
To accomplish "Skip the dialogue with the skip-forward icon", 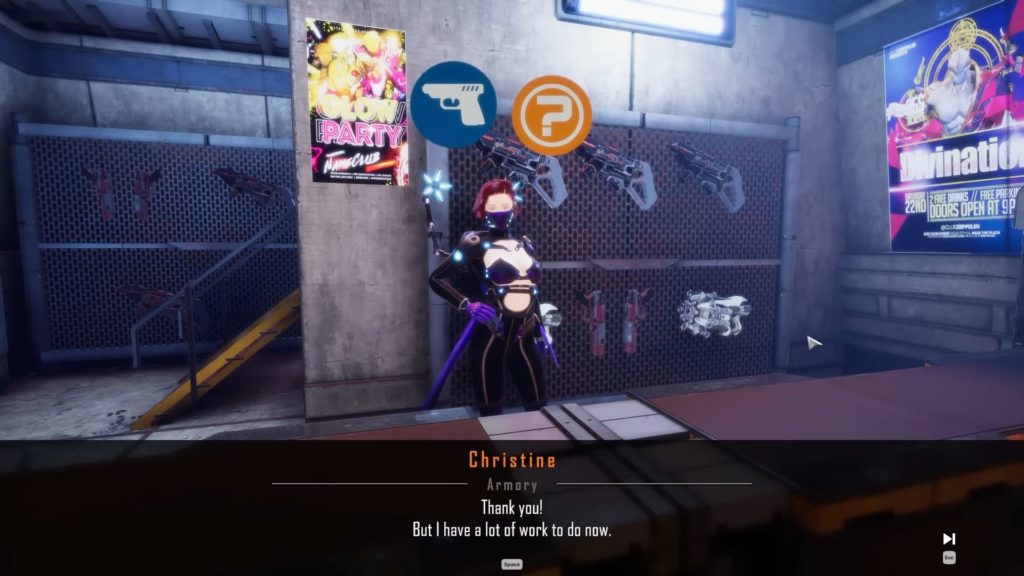I will click(x=949, y=539).
